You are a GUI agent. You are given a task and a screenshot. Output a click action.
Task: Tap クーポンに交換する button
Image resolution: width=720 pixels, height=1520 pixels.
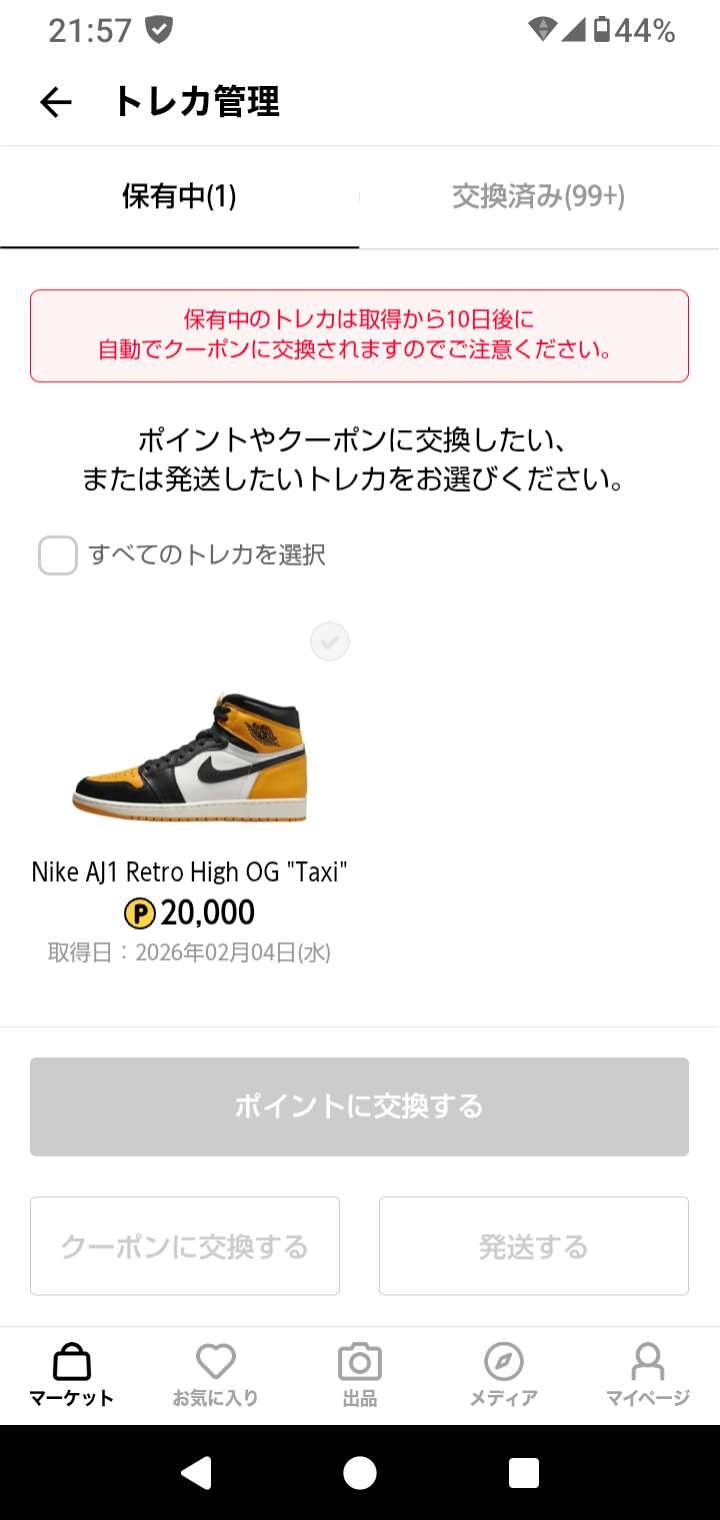(185, 1246)
